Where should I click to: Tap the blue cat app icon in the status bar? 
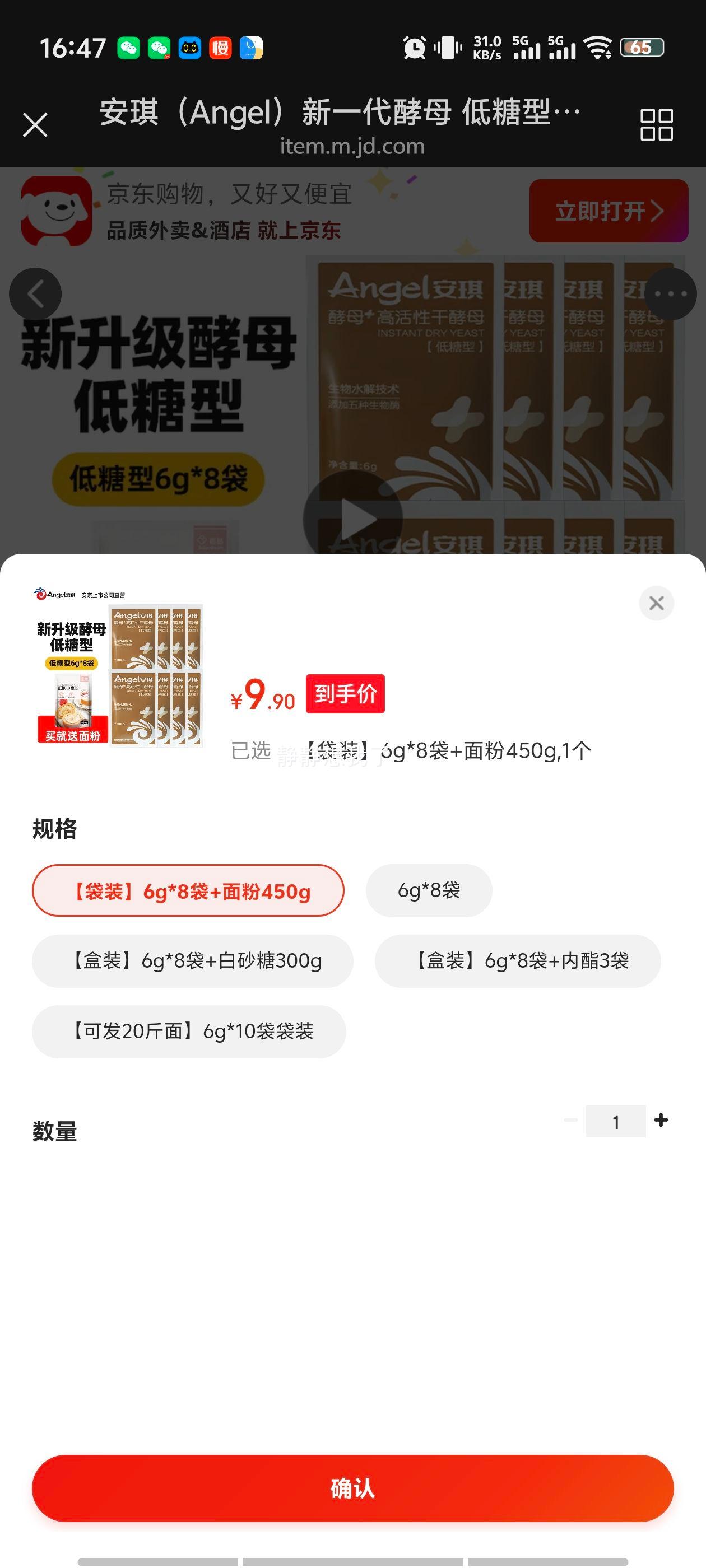coord(190,49)
